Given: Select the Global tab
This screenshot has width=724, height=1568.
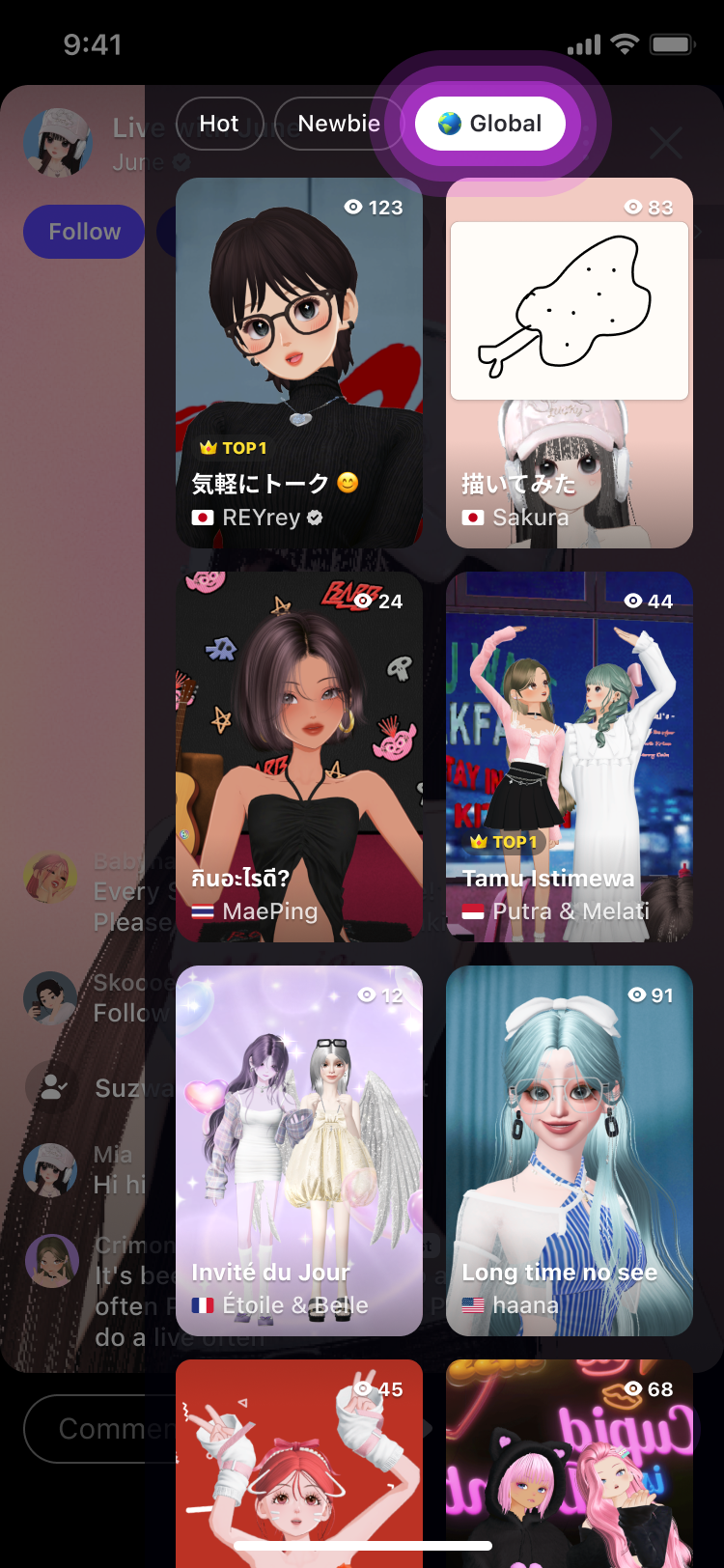Looking at the screenshot, I should (x=490, y=124).
